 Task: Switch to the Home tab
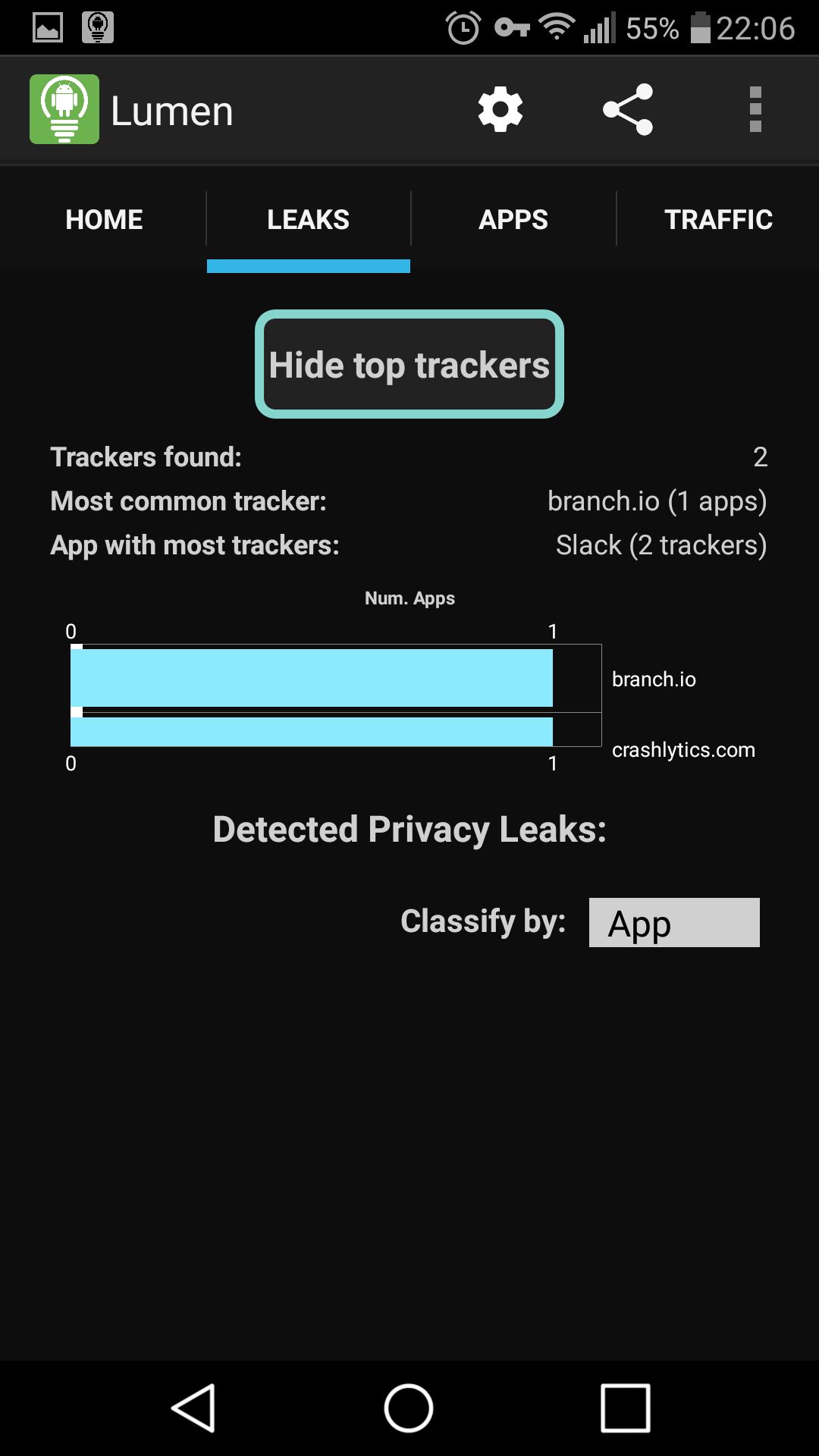click(x=104, y=220)
